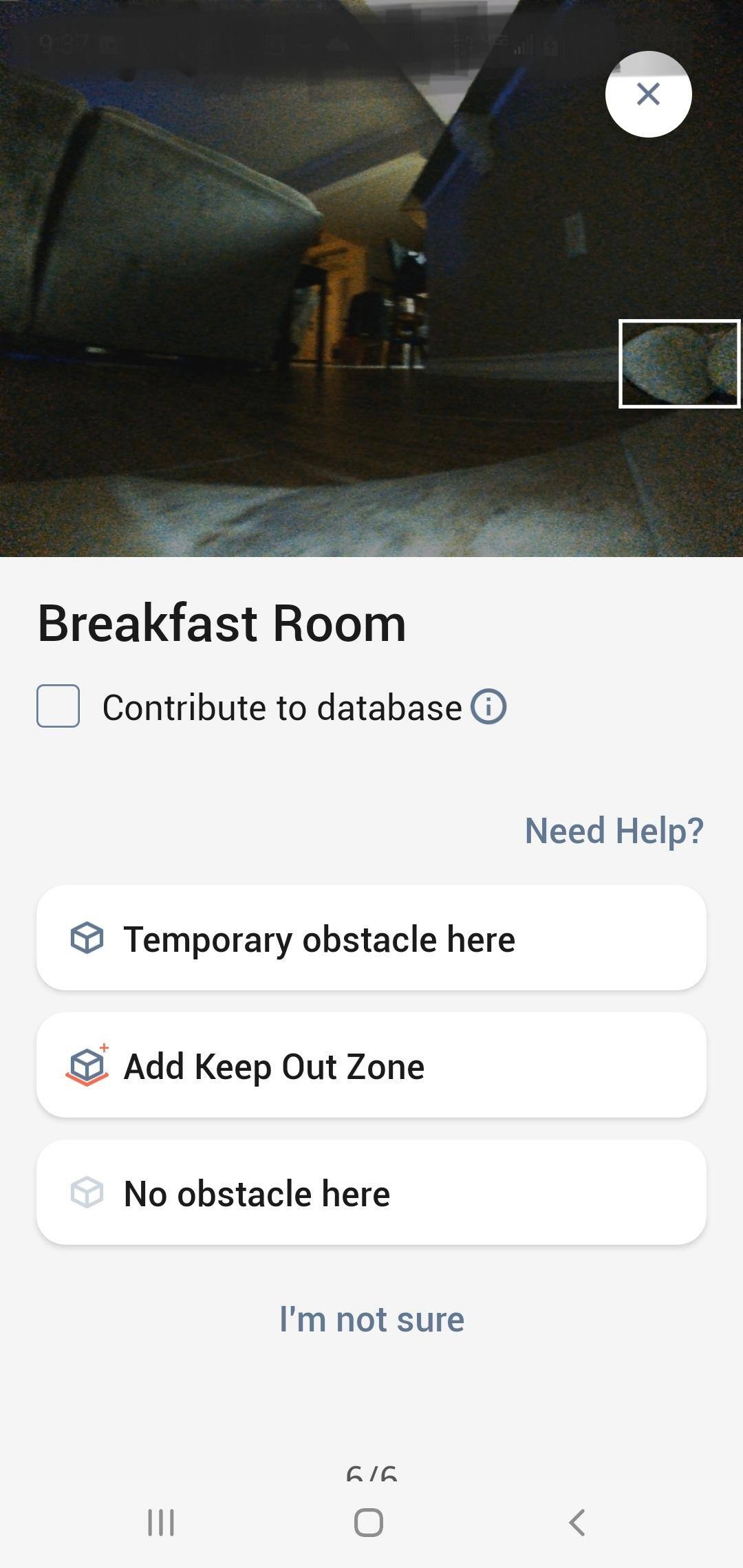Mark No obstacle here

coord(371,1193)
